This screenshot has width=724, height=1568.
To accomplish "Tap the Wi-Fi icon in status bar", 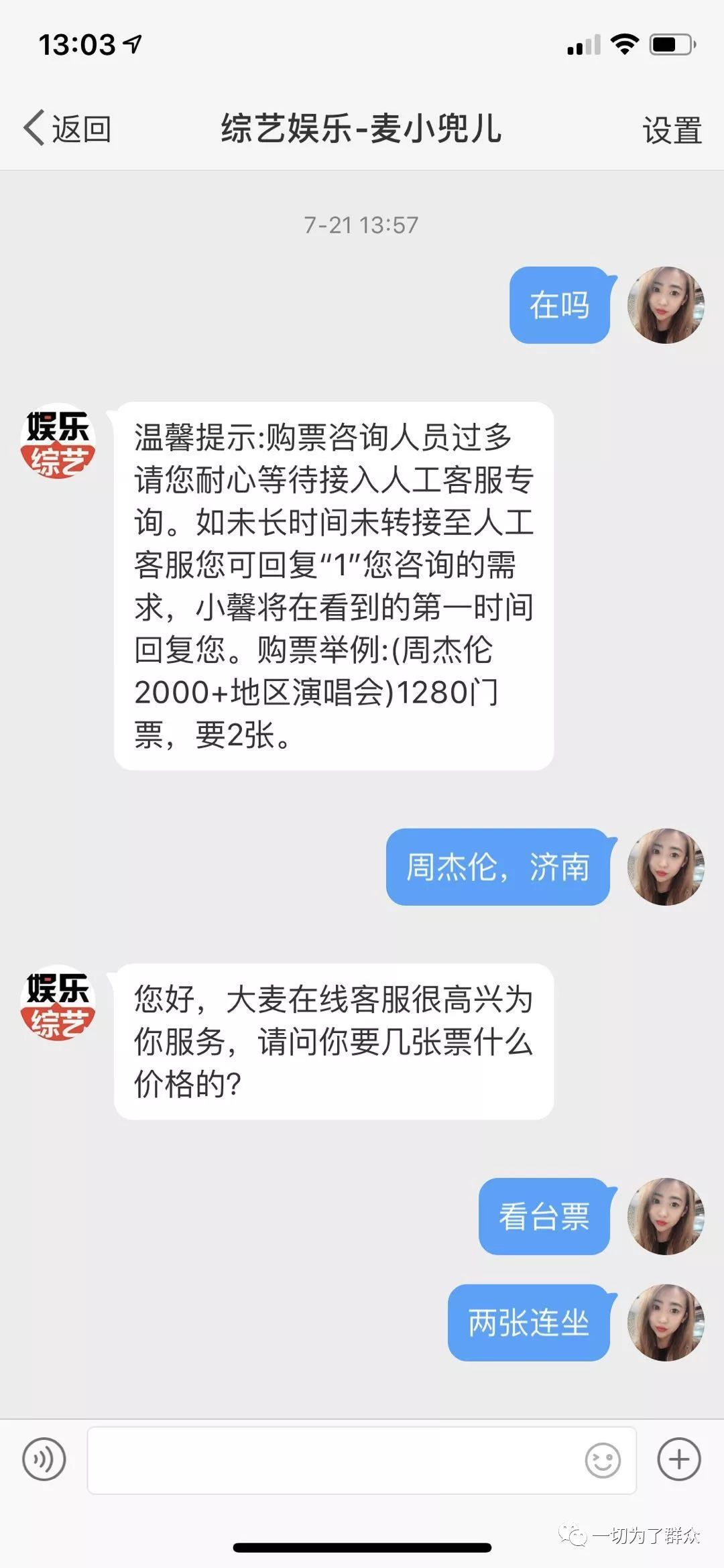I will (x=623, y=42).
